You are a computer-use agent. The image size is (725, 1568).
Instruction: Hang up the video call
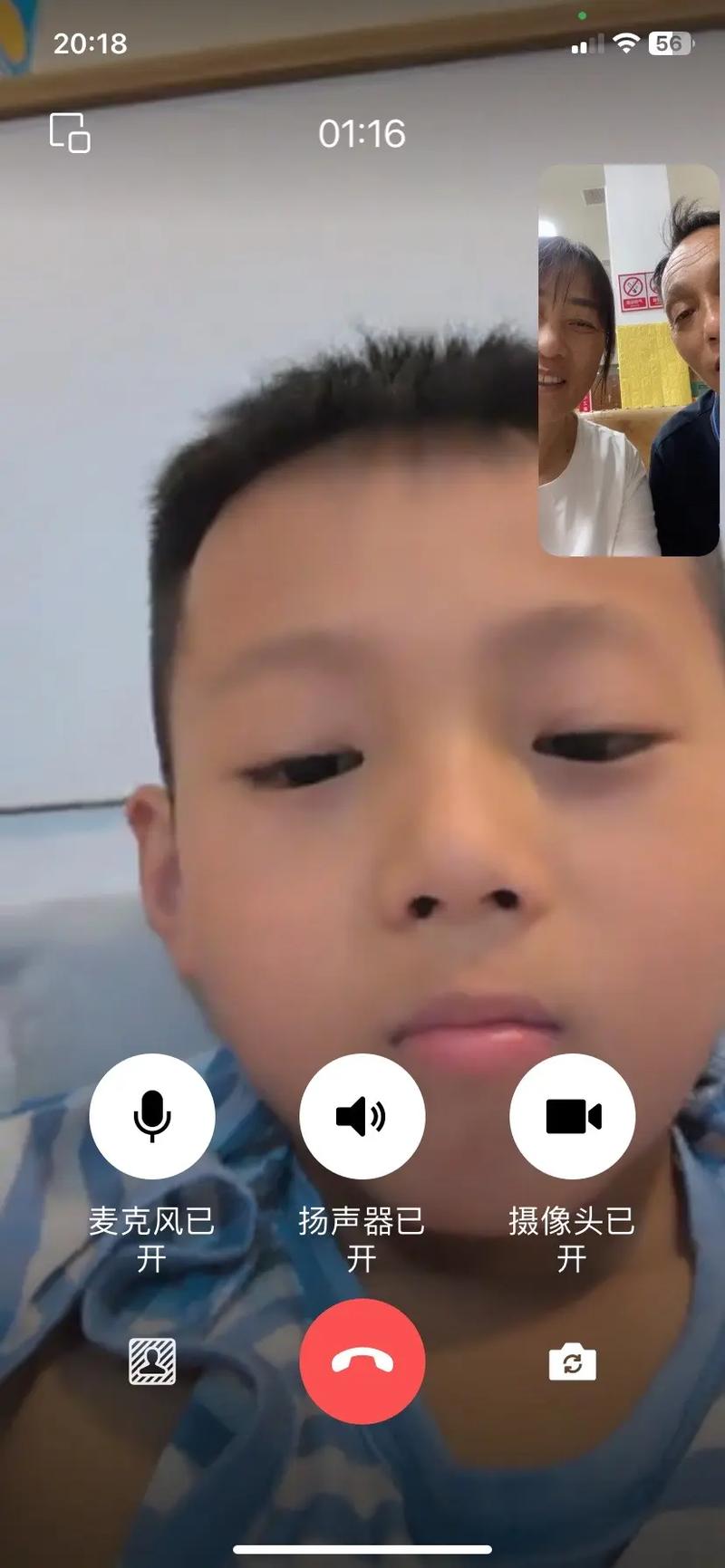click(x=362, y=1361)
